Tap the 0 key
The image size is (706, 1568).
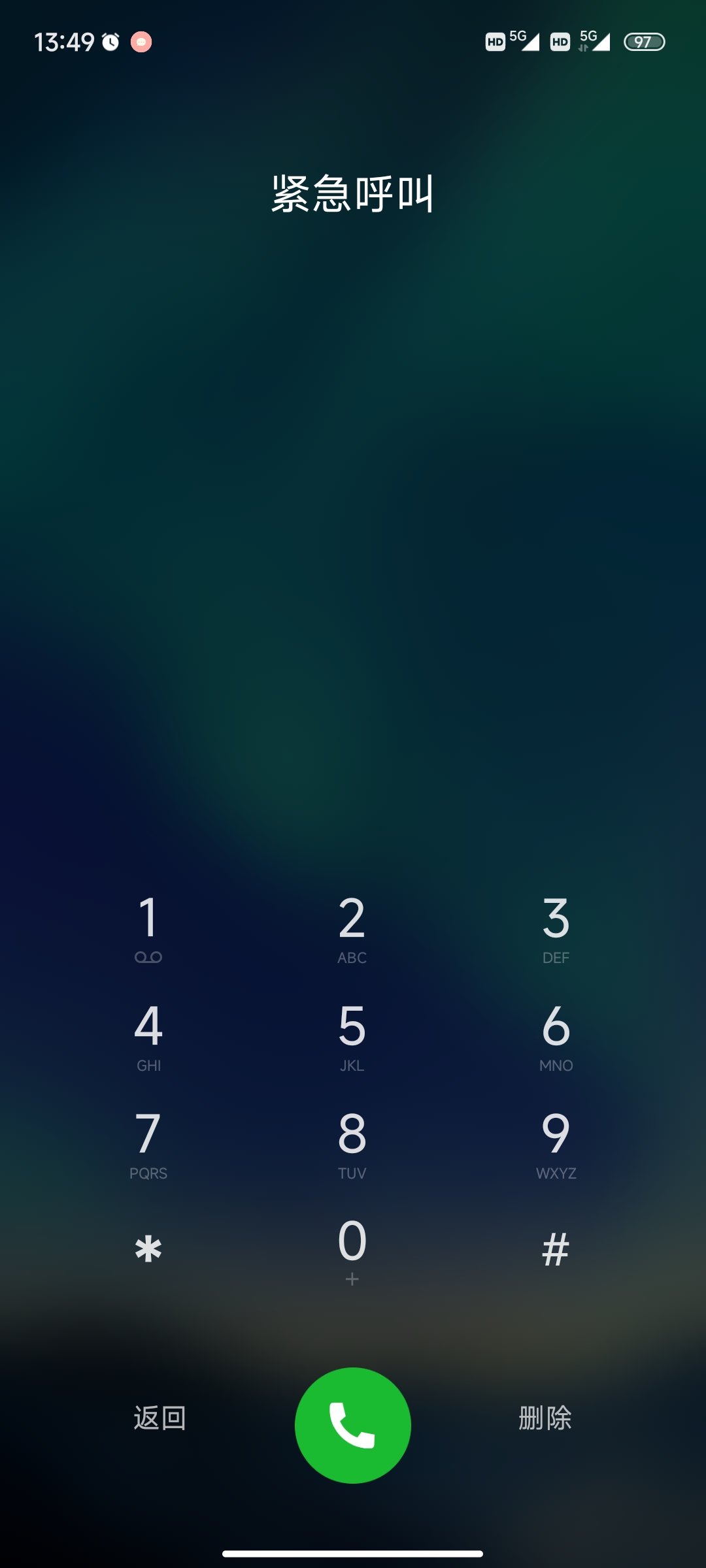(x=352, y=1249)
